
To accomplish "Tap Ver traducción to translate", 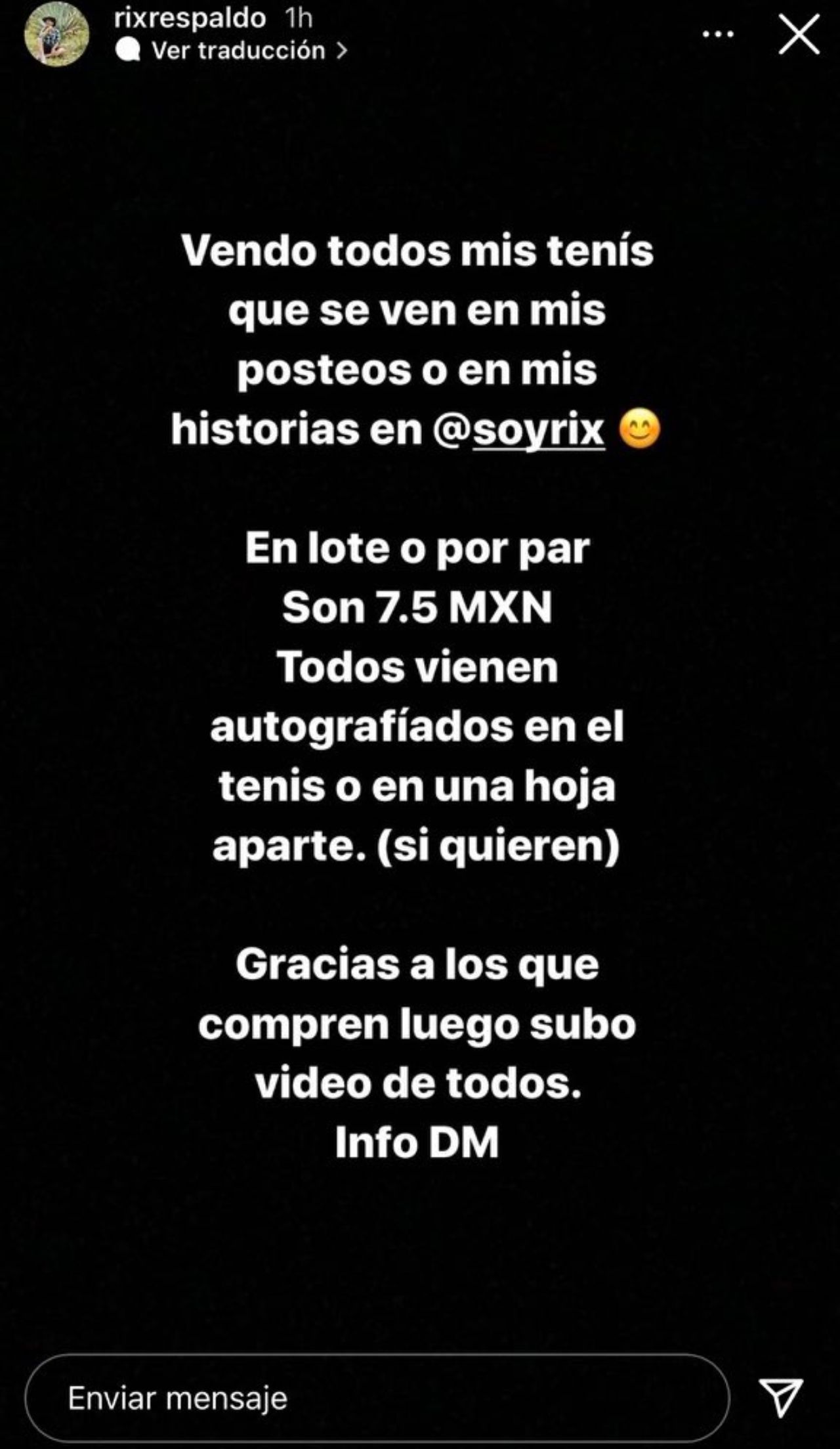I will coord(238,51).
